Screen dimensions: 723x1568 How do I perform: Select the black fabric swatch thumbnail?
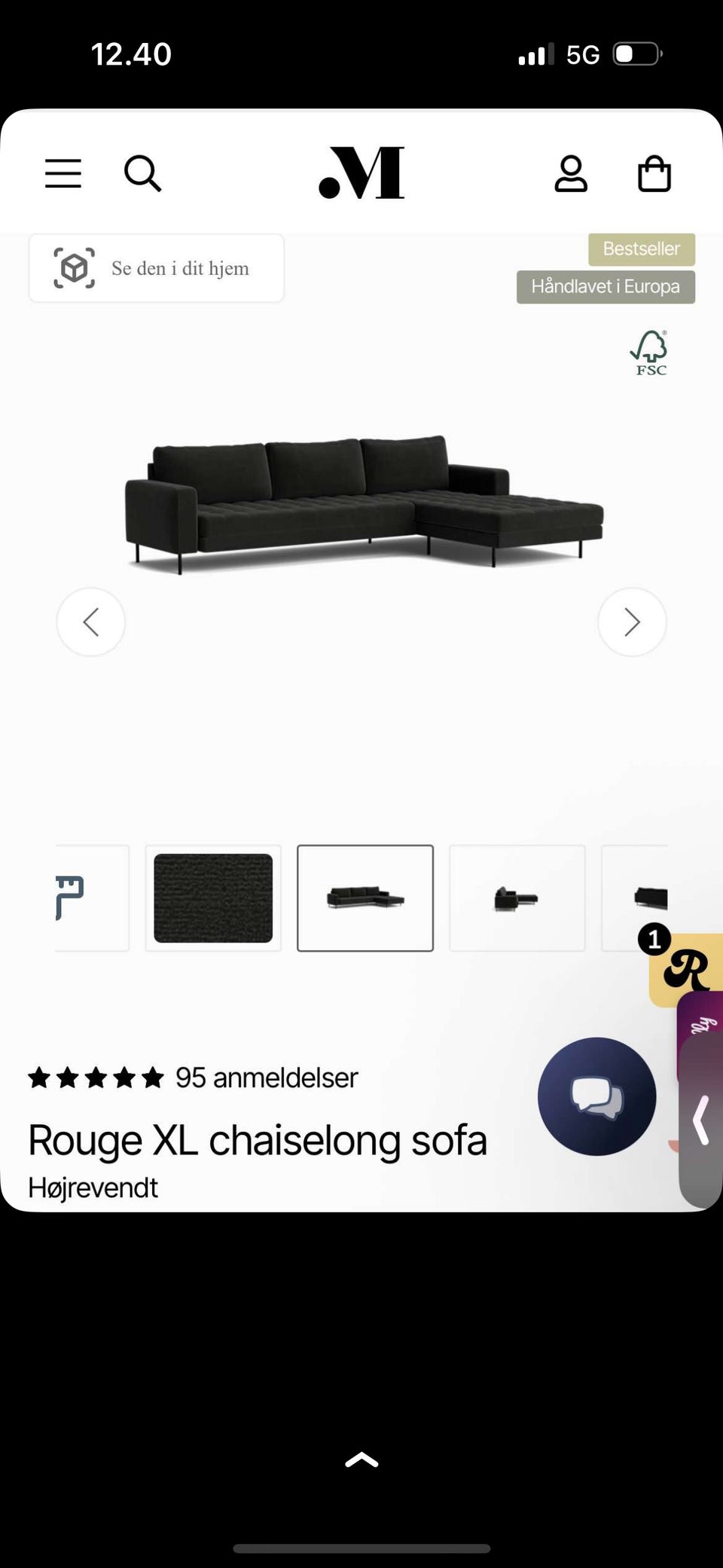(x=213, y=898)
